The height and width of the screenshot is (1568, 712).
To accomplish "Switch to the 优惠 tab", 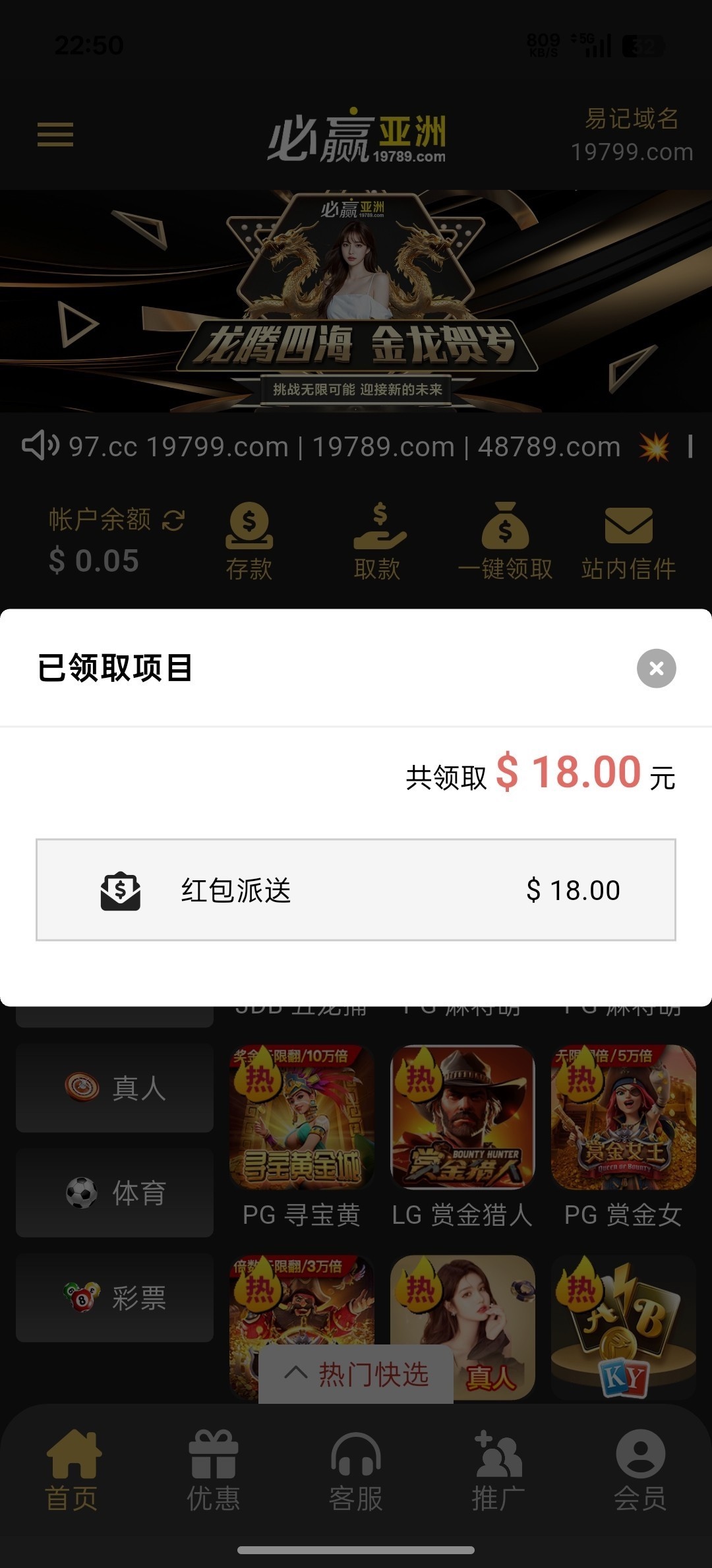I will (214, 1470).
